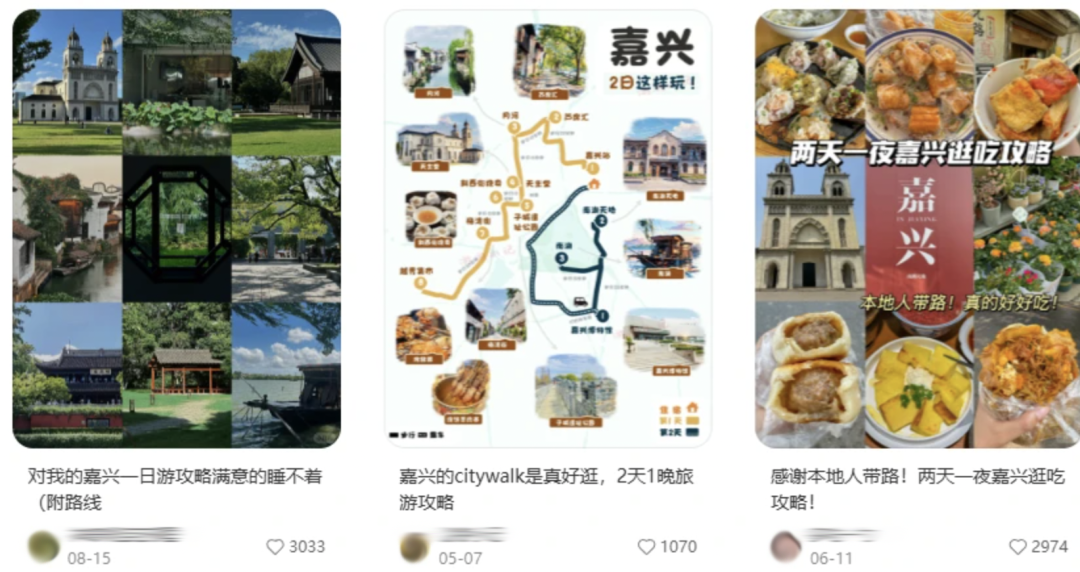Open author avatar of the 05-07 post
Viewport: 1080px width, 572px height.
(x=414, y=546)
